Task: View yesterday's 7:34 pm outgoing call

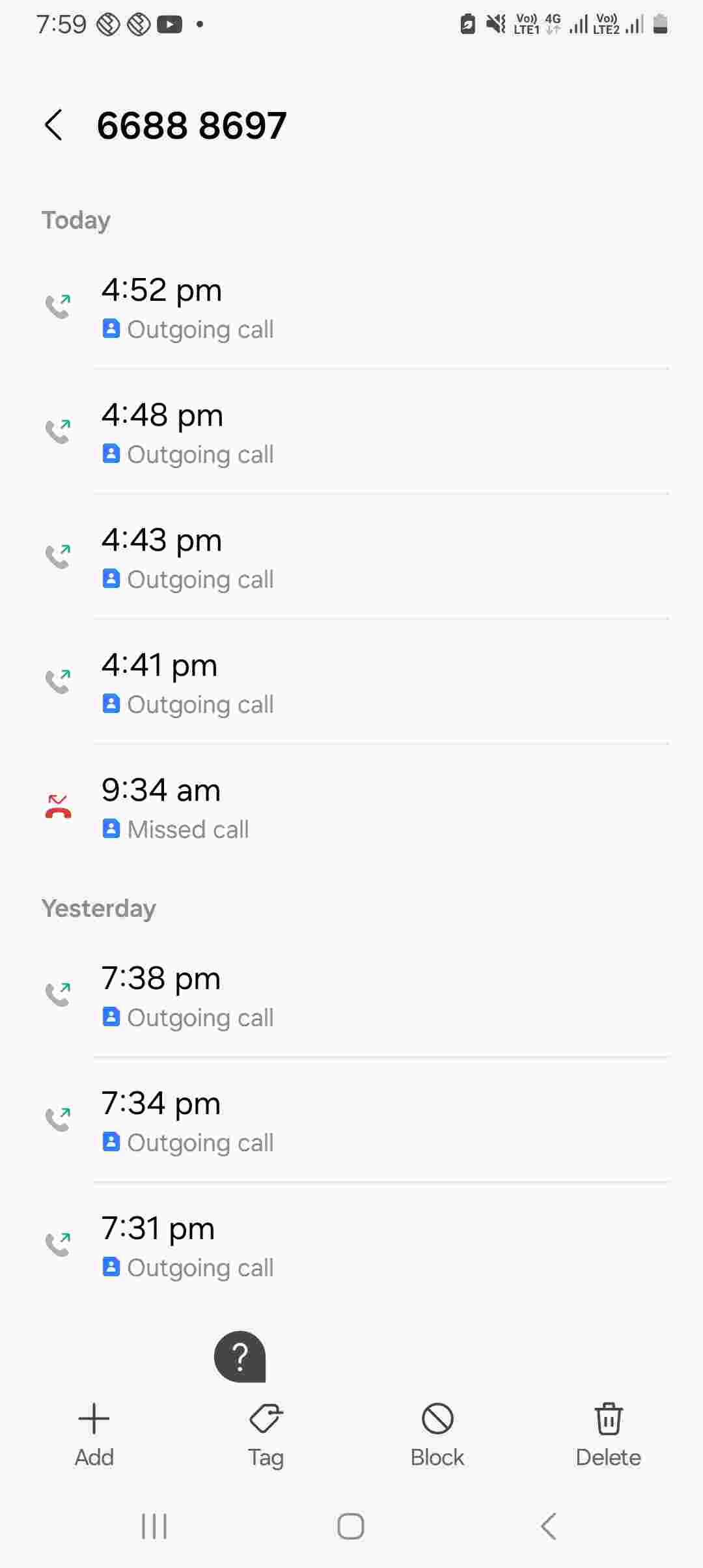Action: pos(351,1121)
